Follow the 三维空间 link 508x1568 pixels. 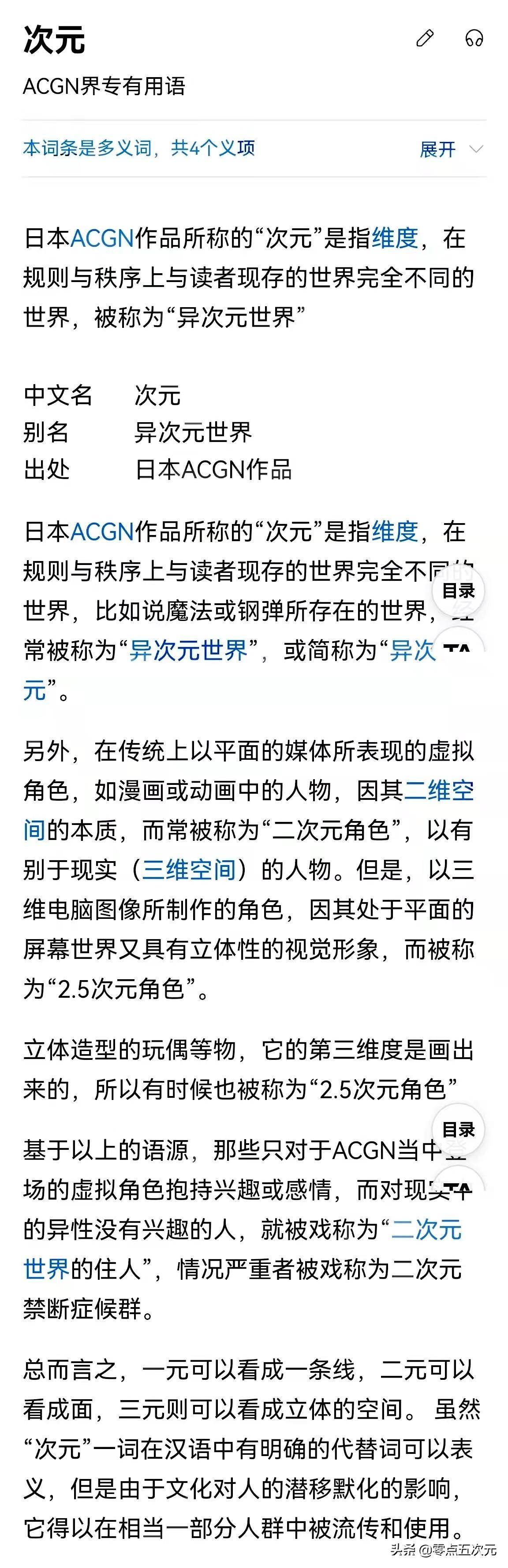[x=190, y=870]
